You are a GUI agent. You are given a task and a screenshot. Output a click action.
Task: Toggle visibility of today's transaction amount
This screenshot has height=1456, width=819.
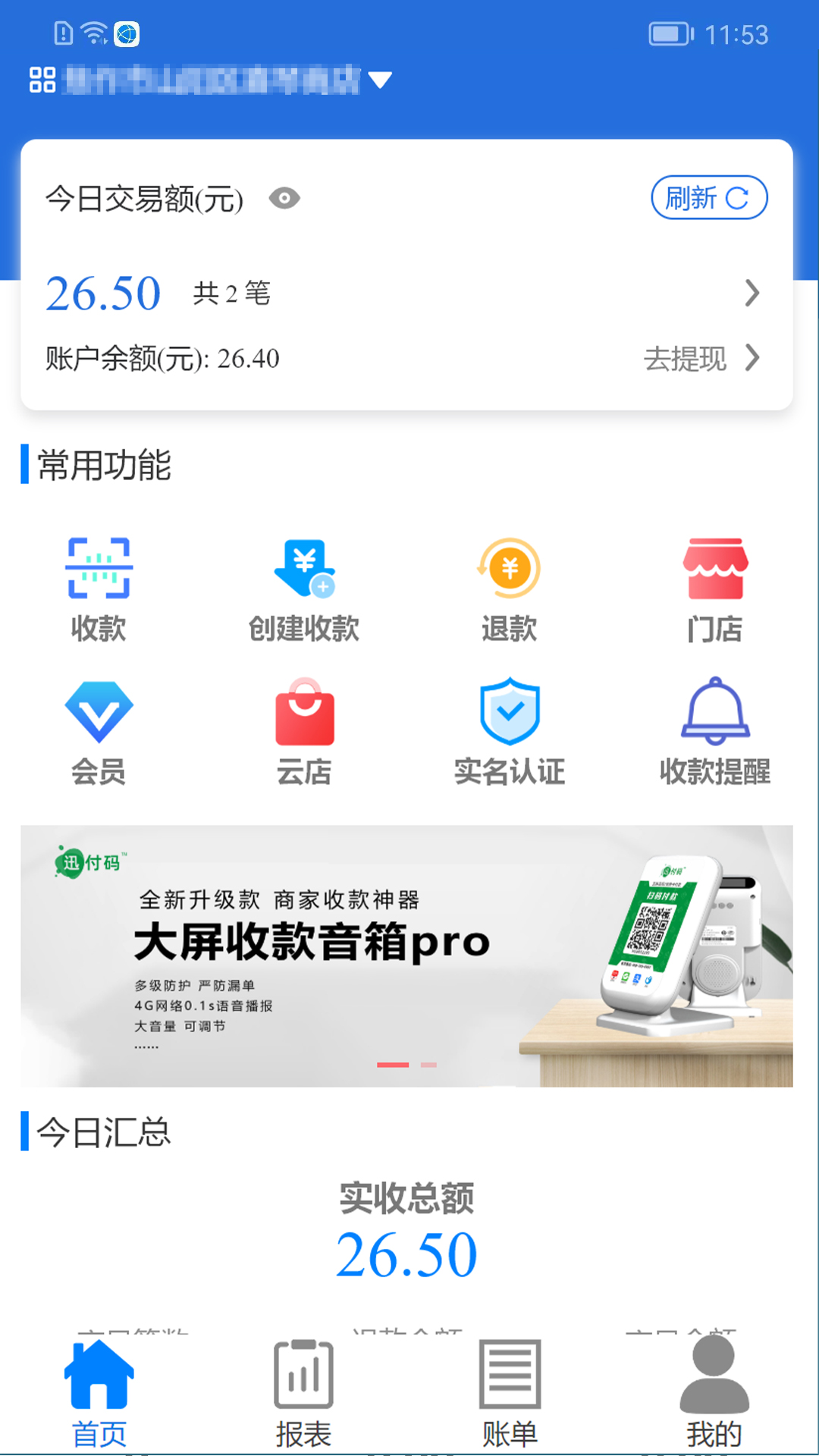(x=284, y=199)
